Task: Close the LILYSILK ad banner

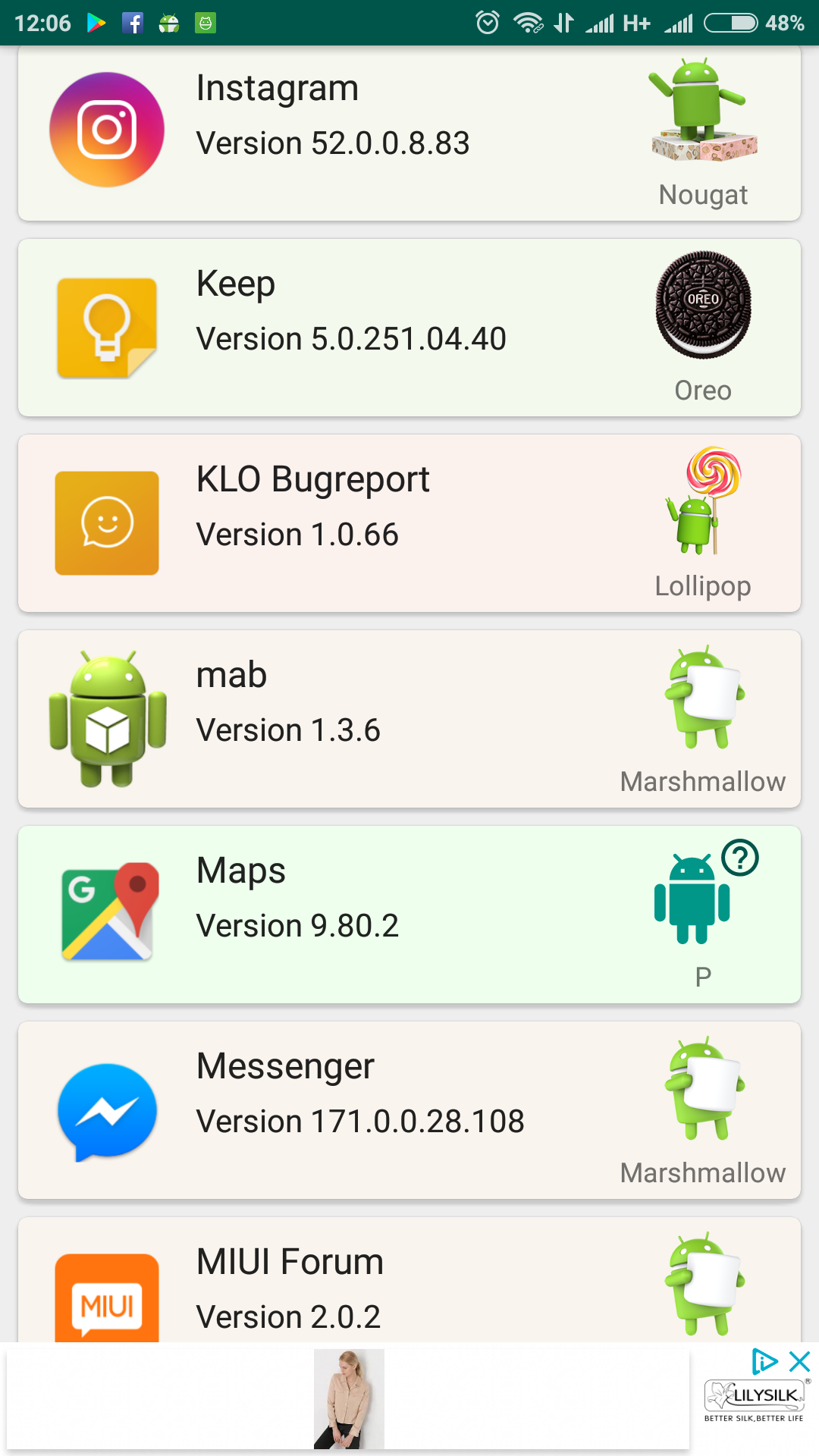Action: click(x=800, y=1362)
